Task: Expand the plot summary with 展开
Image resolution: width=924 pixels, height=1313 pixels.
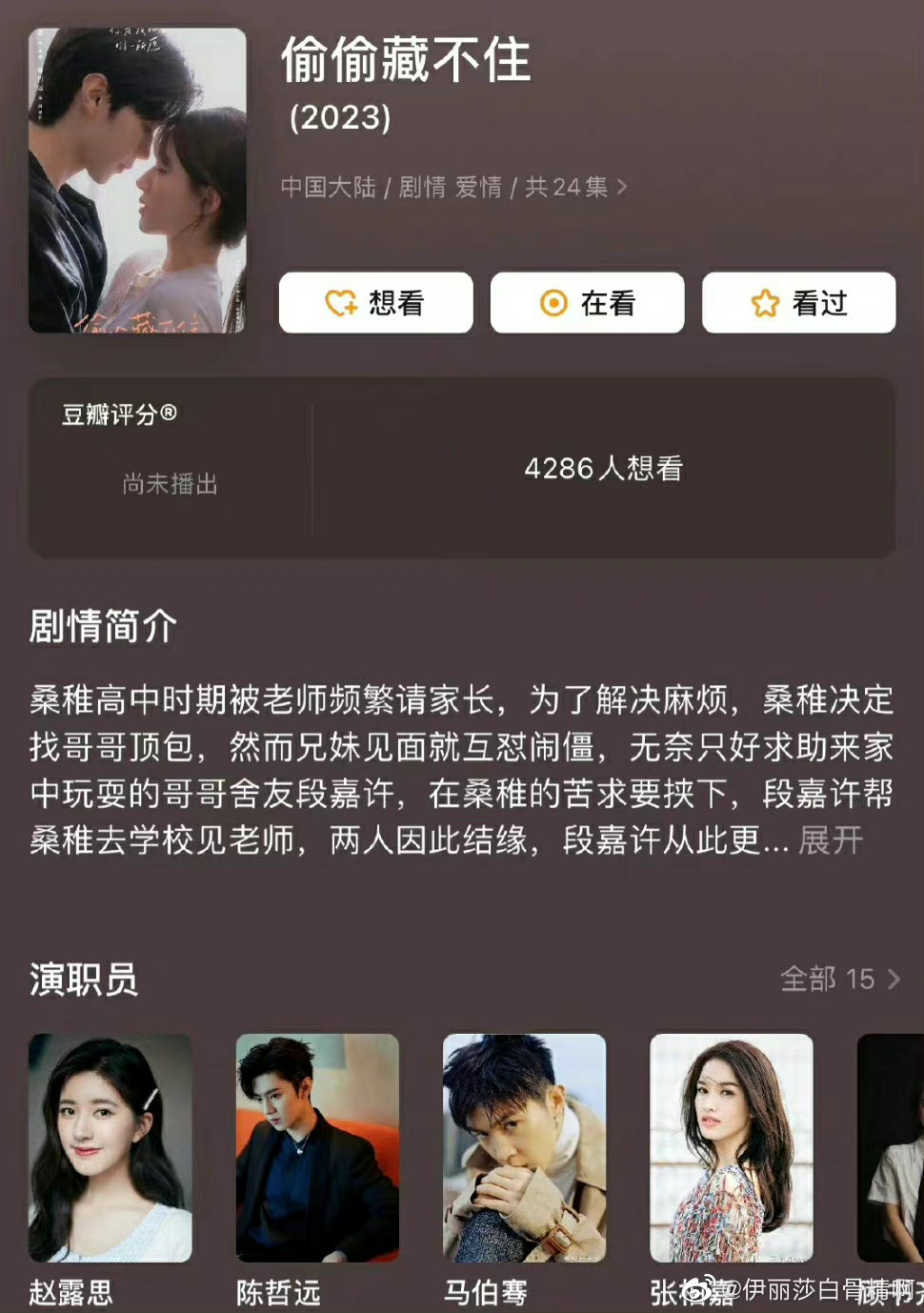Action: 831,840
